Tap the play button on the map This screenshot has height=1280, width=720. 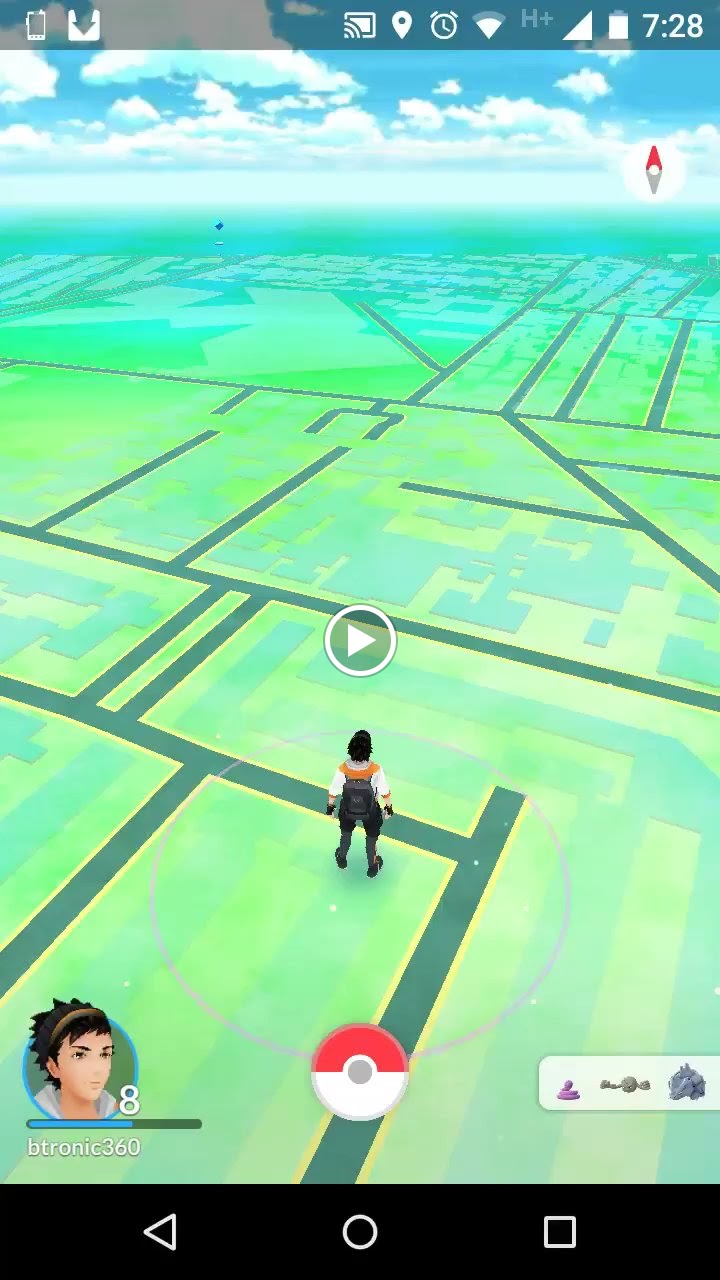(x=360, y=641)
